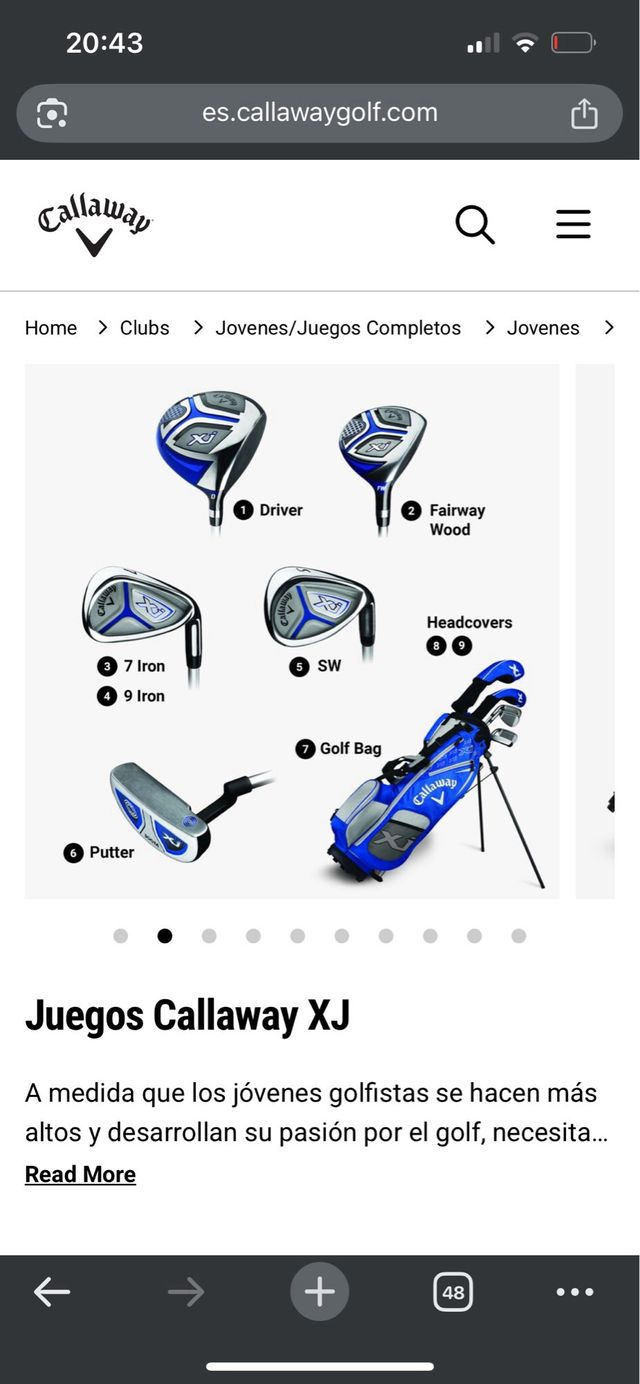This screenshot has height=1384, width=640.
Task: Share this page from the address bar
Action: [x=584, y=114]
